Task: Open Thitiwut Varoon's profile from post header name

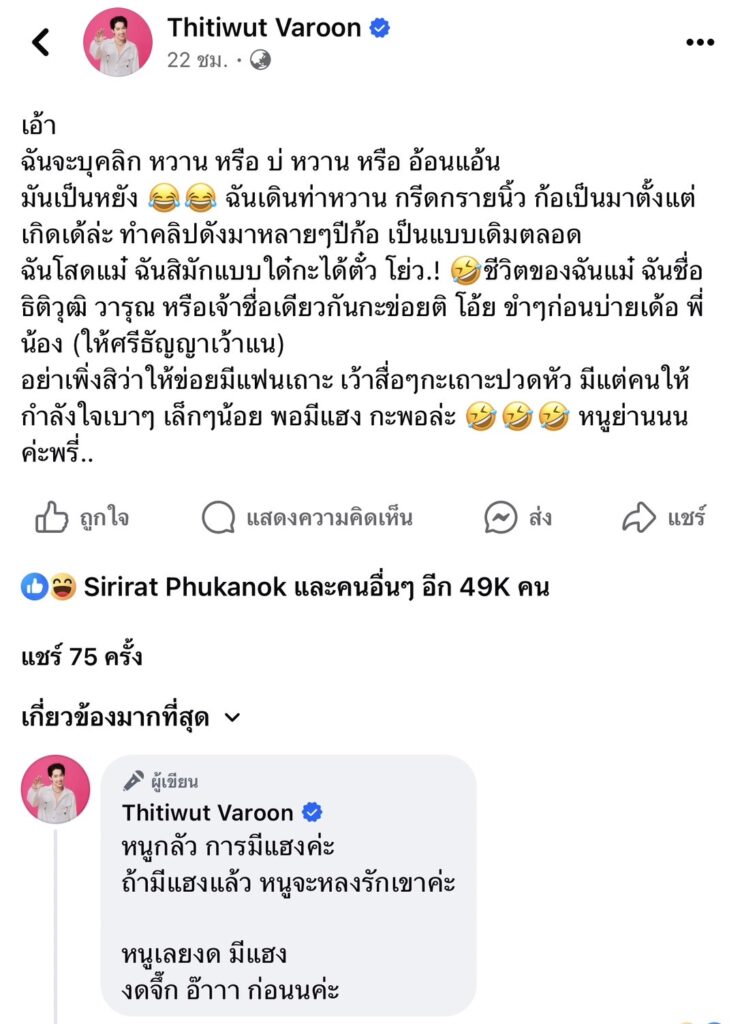Action: (x=263, y=27)
